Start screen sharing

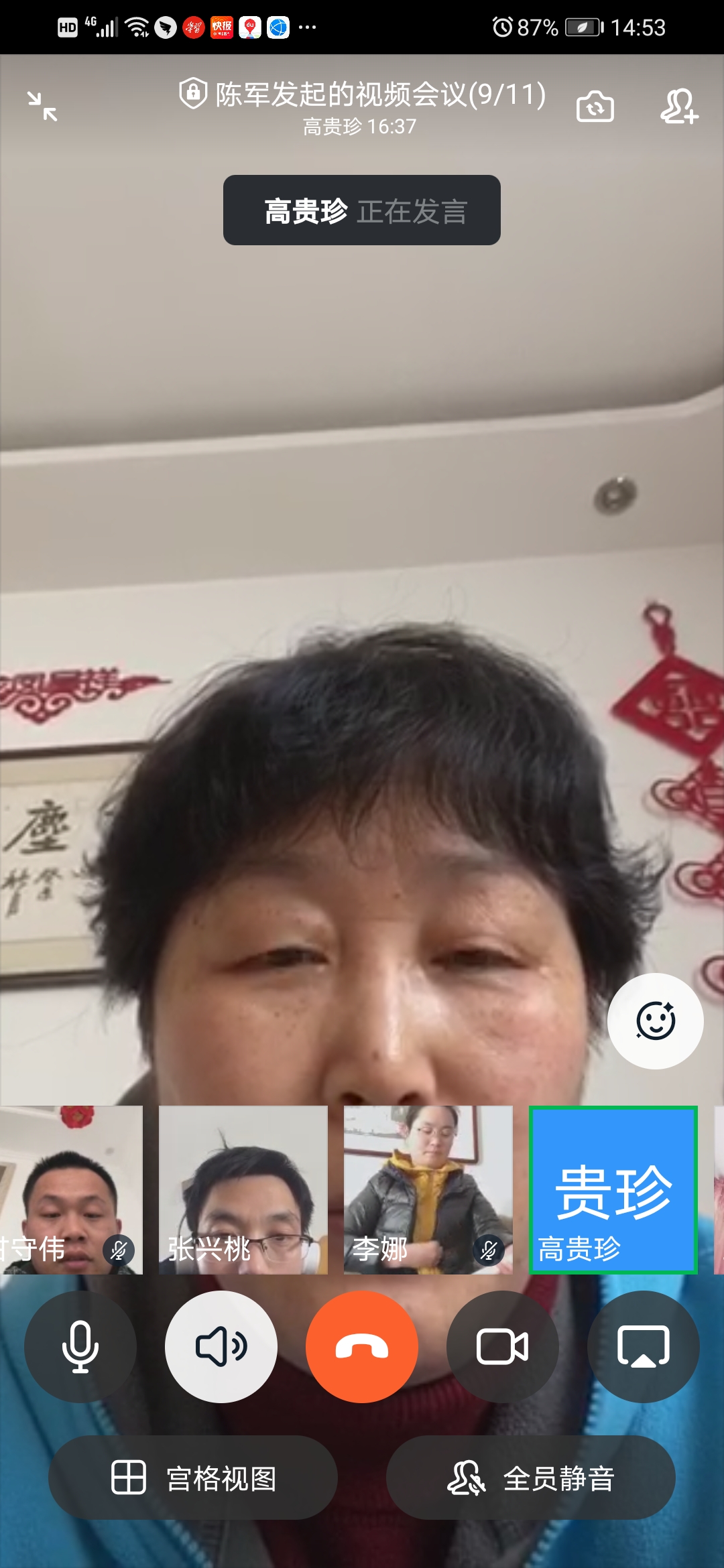point(644,1346)
